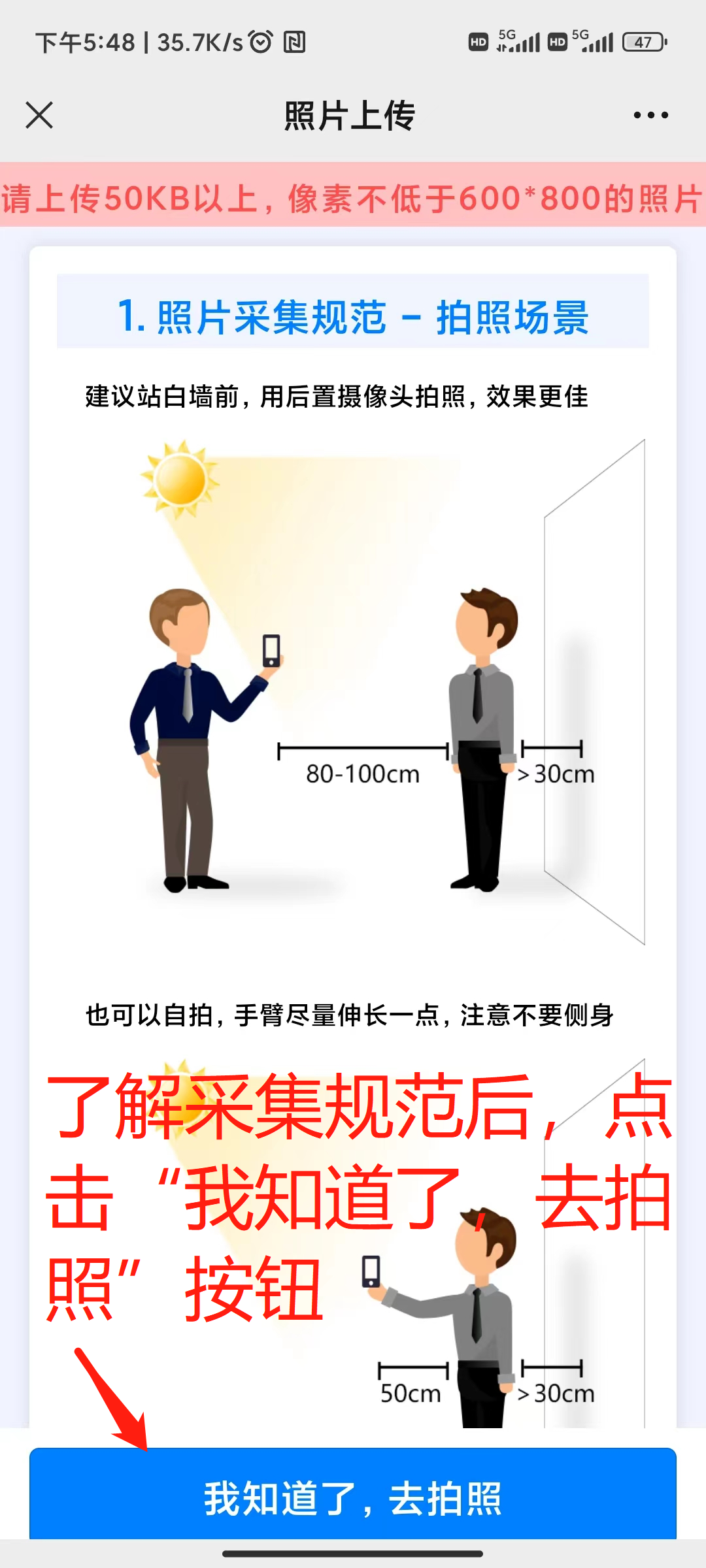This screenshot has width=706, height=1568.
Task: Tap the pink banner about 50KB photo requirements
Action: (x=353, y=196)
